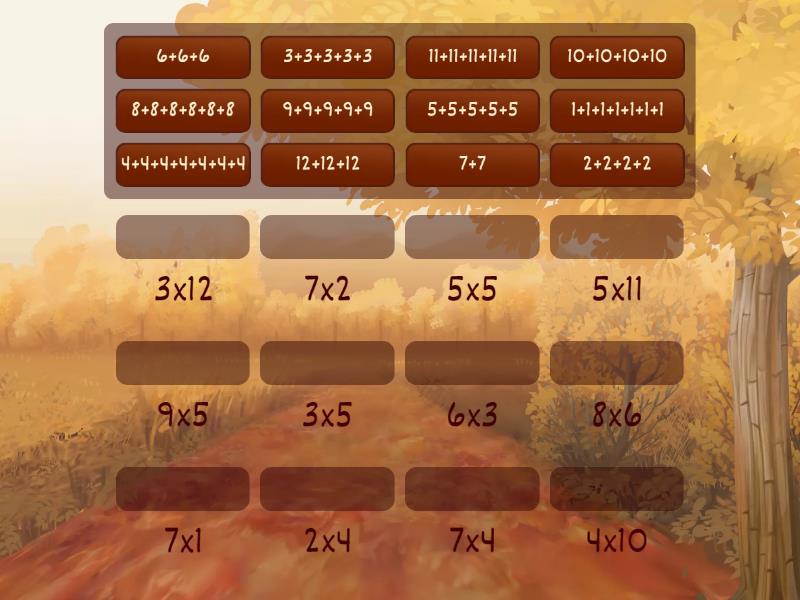Tap the empty slot above 2x4
The height and width of the screenshot is (600, 800).
pyautogui.click(x=327, y=489)
